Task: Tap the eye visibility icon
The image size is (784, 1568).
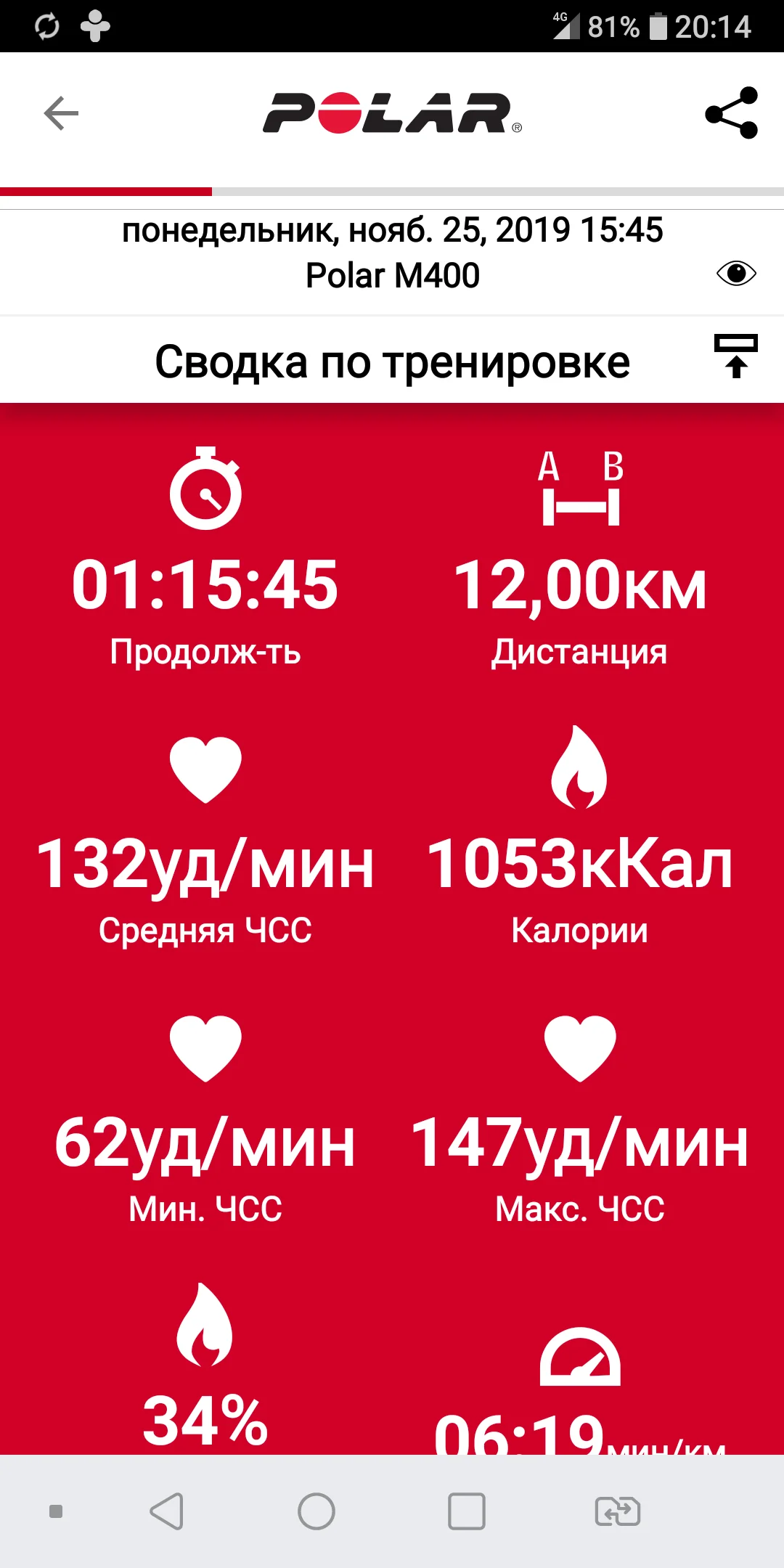Action: [736, 274]
